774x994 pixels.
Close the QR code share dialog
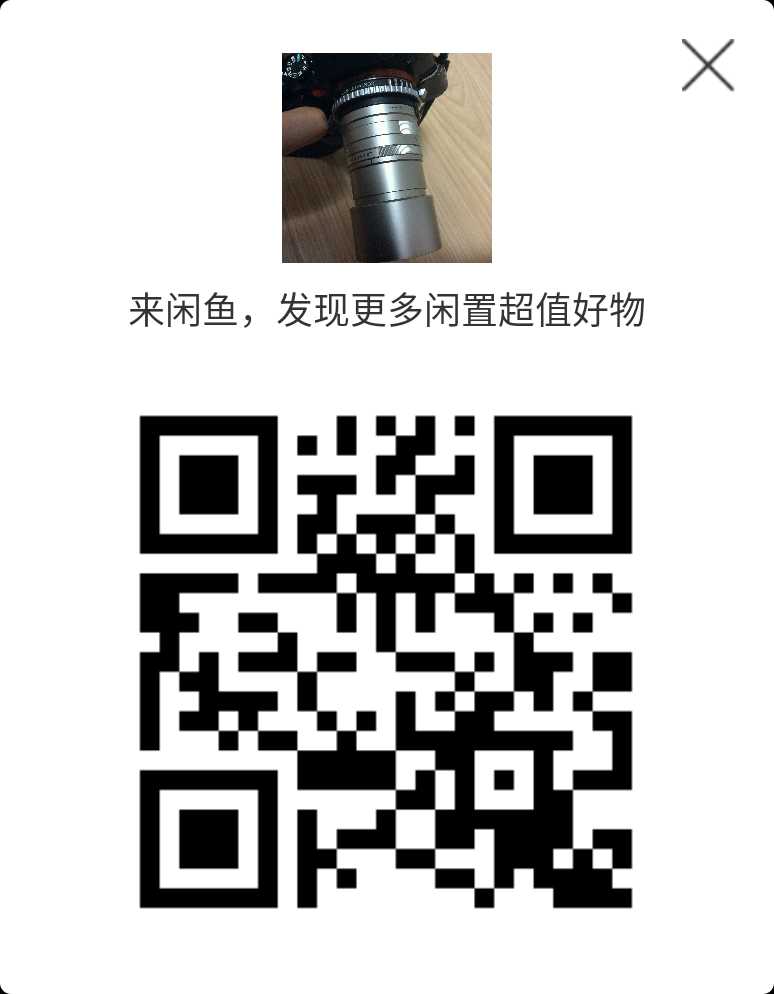point(708,66)
